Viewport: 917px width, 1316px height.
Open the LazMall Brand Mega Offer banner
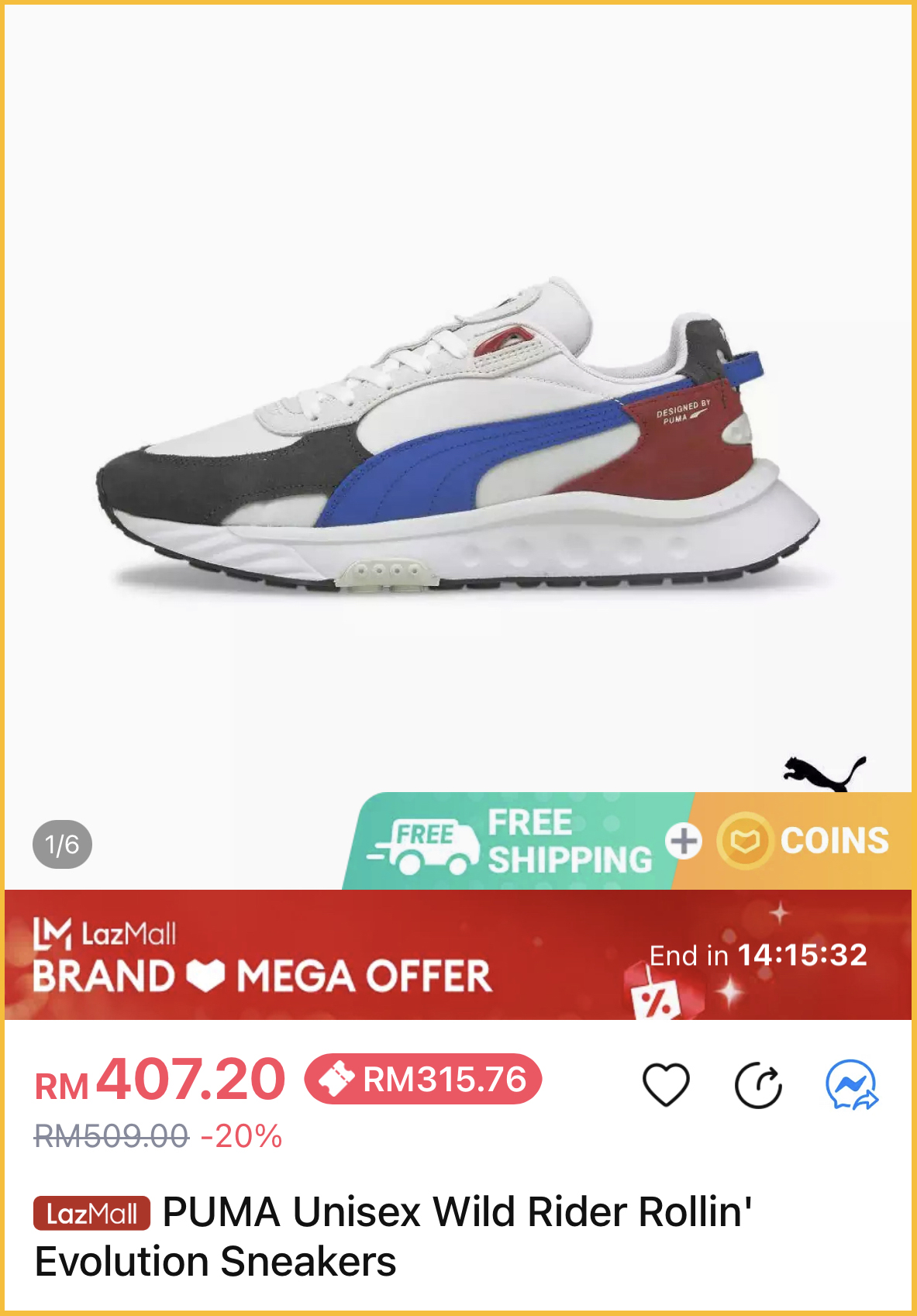[x=457, y=955]
